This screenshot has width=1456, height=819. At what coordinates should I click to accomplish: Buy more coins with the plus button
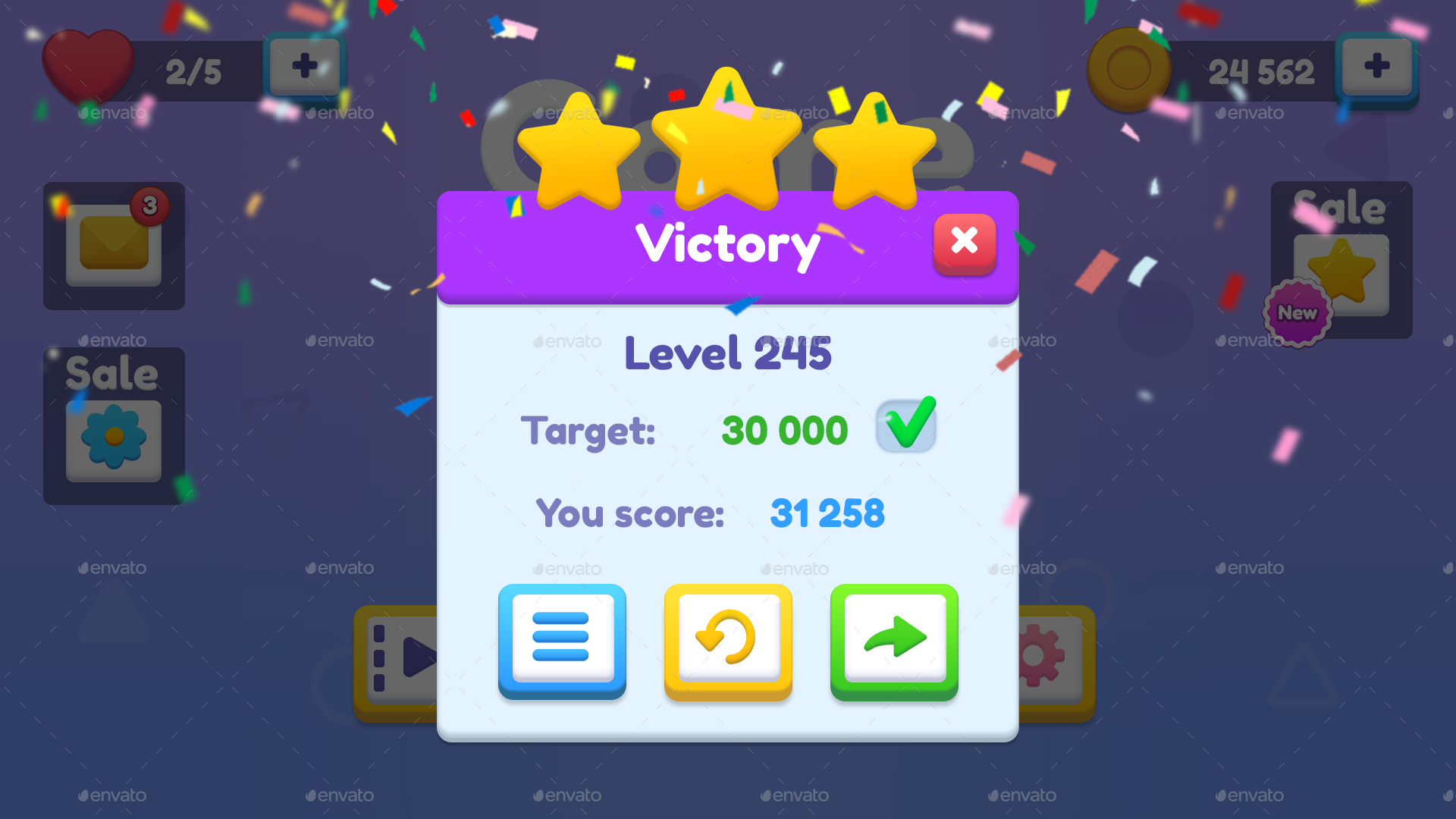coord(1376,67)
